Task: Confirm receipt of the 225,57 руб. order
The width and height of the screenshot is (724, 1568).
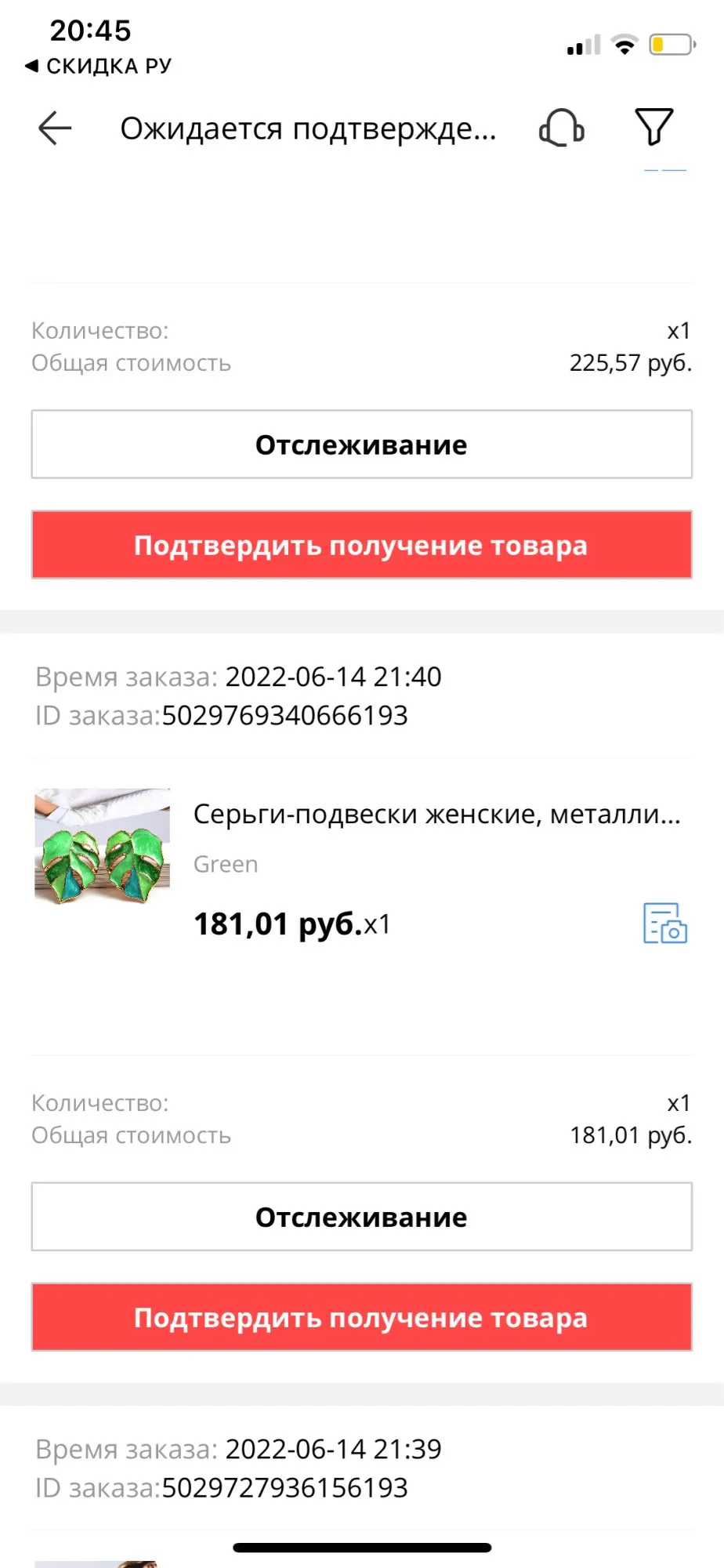Action: pos(361,546)
